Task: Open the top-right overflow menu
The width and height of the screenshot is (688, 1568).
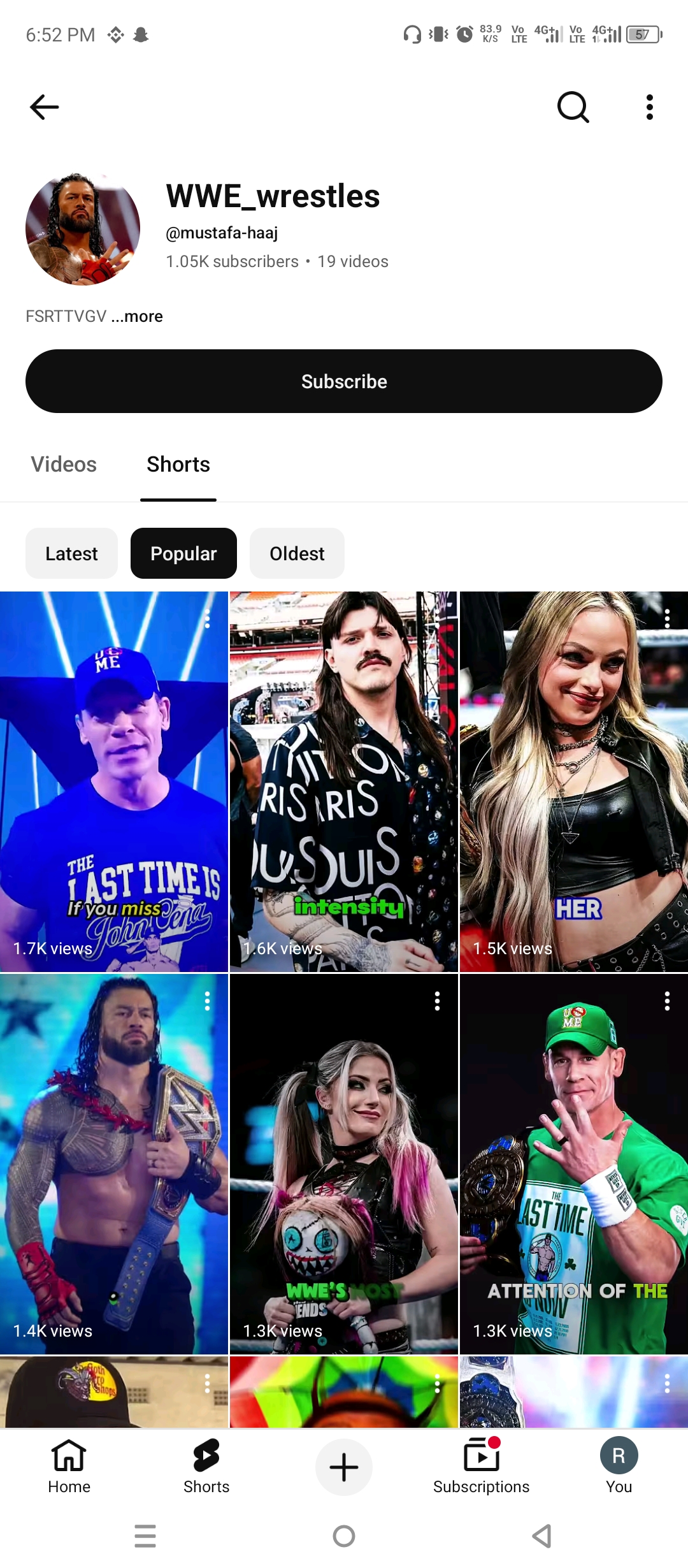Action: tap(649, 107)
